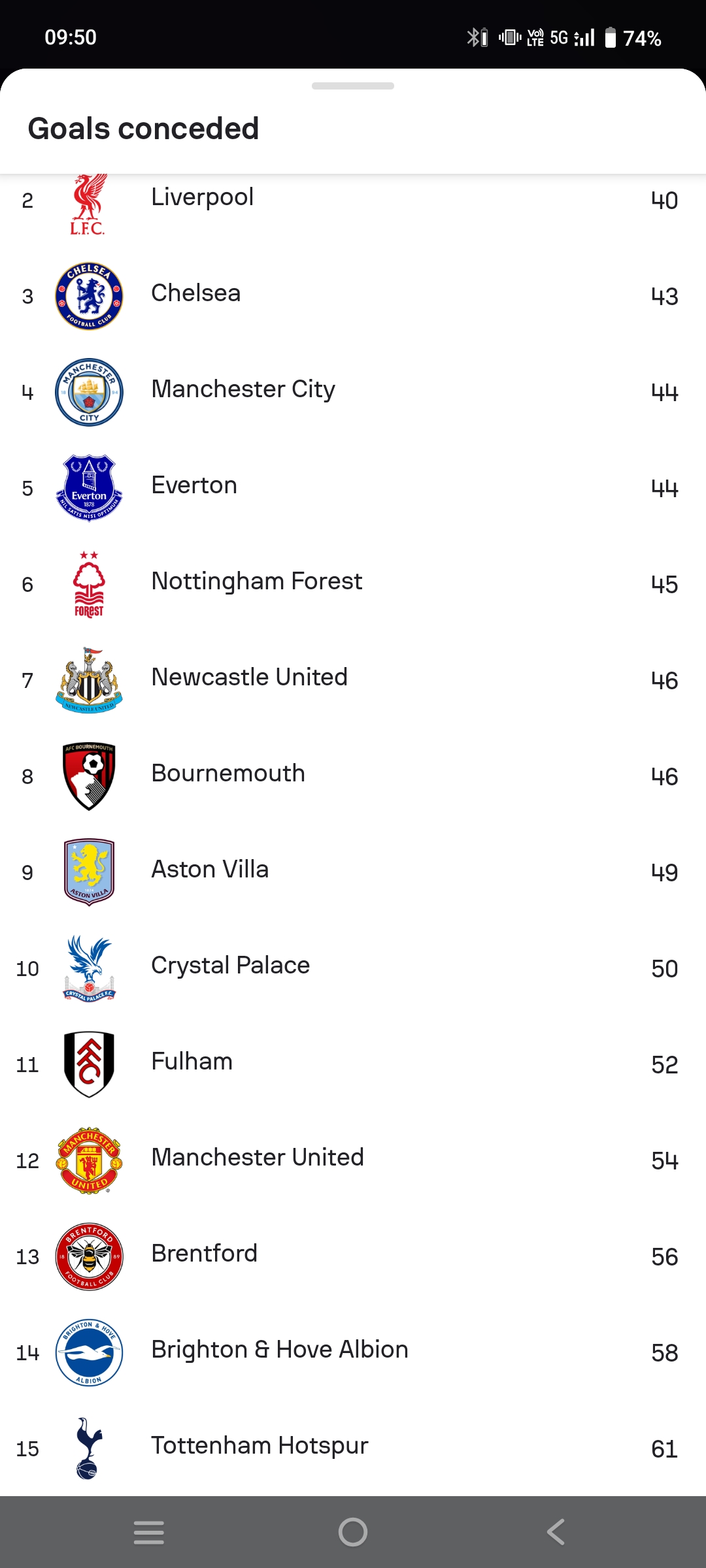Viewport: 706px width, 1568px height.
Task: Open the Liverpool row
Action: 353,200
